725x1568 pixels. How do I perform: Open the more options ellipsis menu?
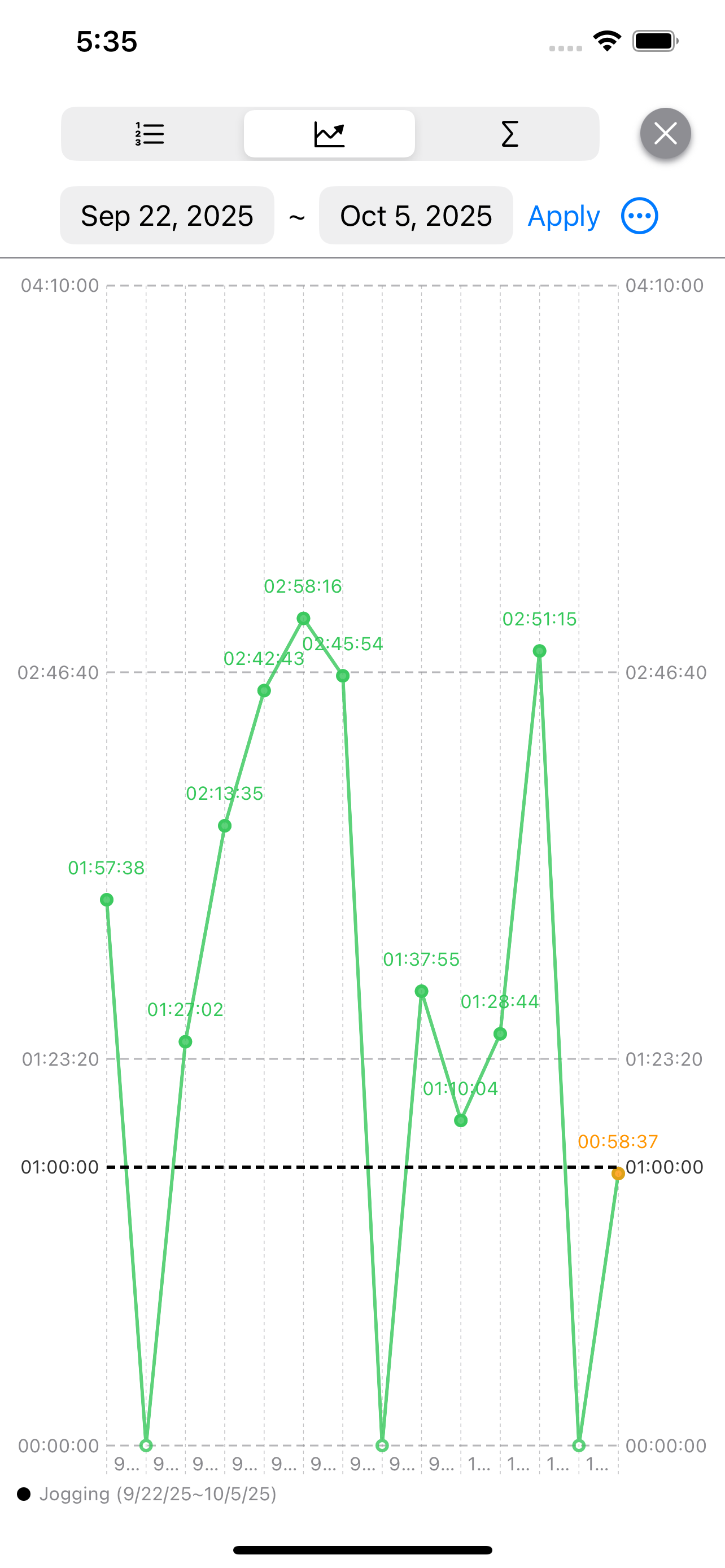click(639, 216)
